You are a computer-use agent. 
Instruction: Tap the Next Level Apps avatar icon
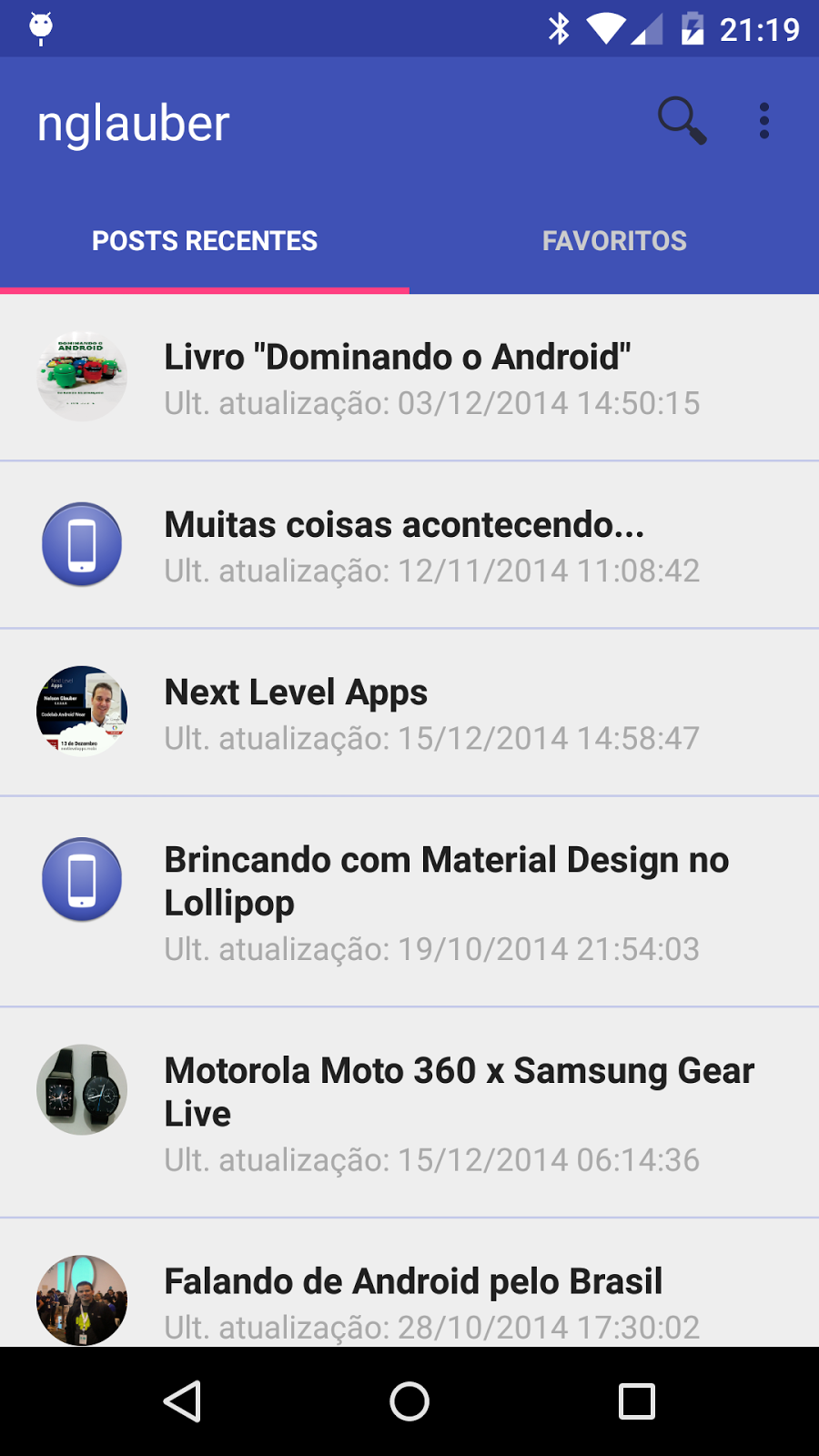(x=81, y=711)
